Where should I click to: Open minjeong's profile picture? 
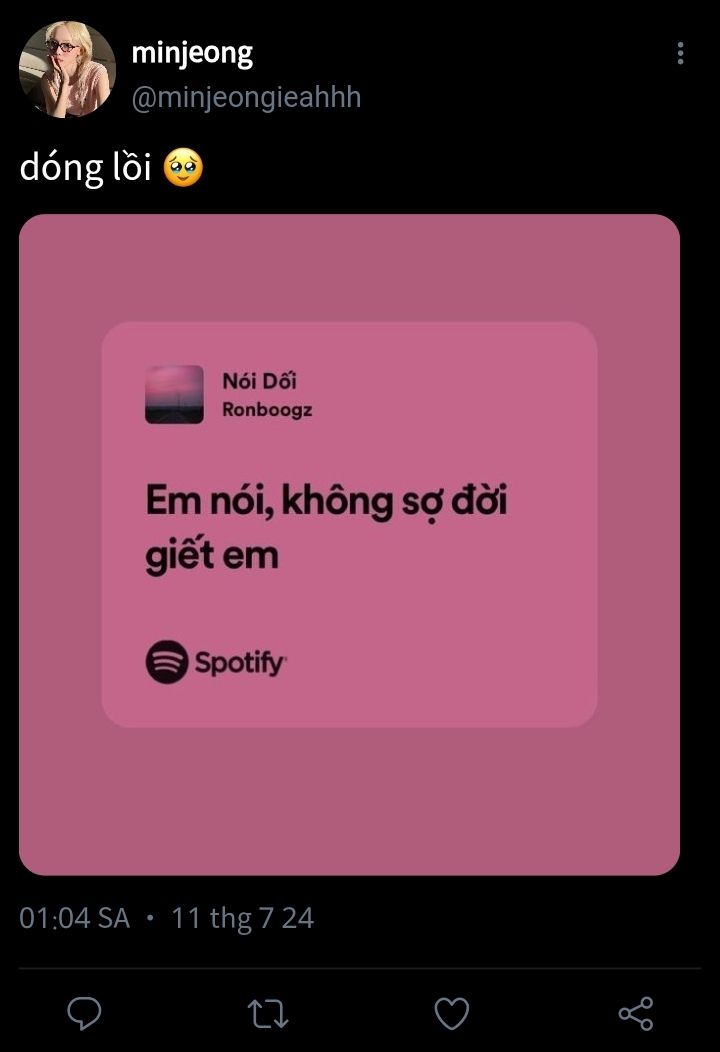tap(67, 69)
